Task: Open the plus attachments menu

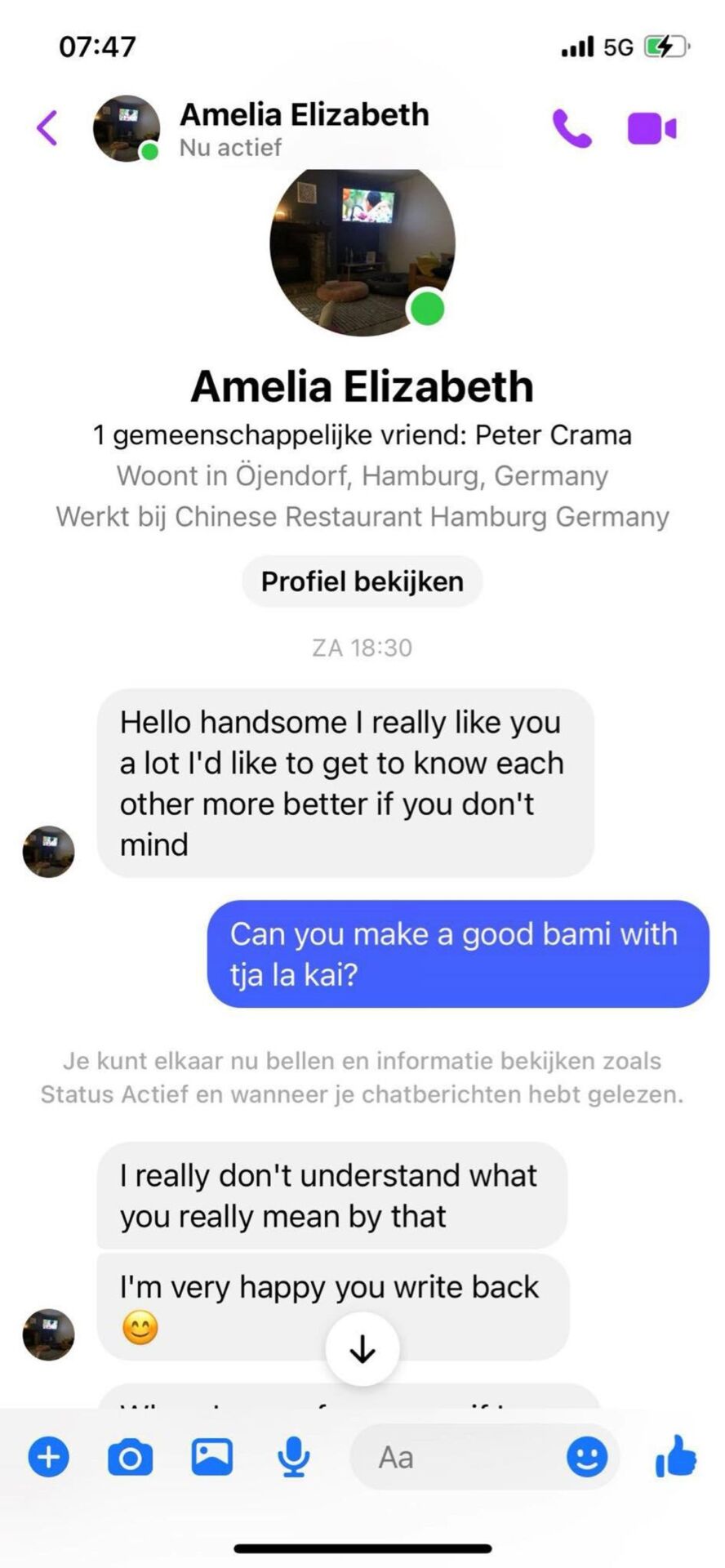Action: (x=49, y=1457)
